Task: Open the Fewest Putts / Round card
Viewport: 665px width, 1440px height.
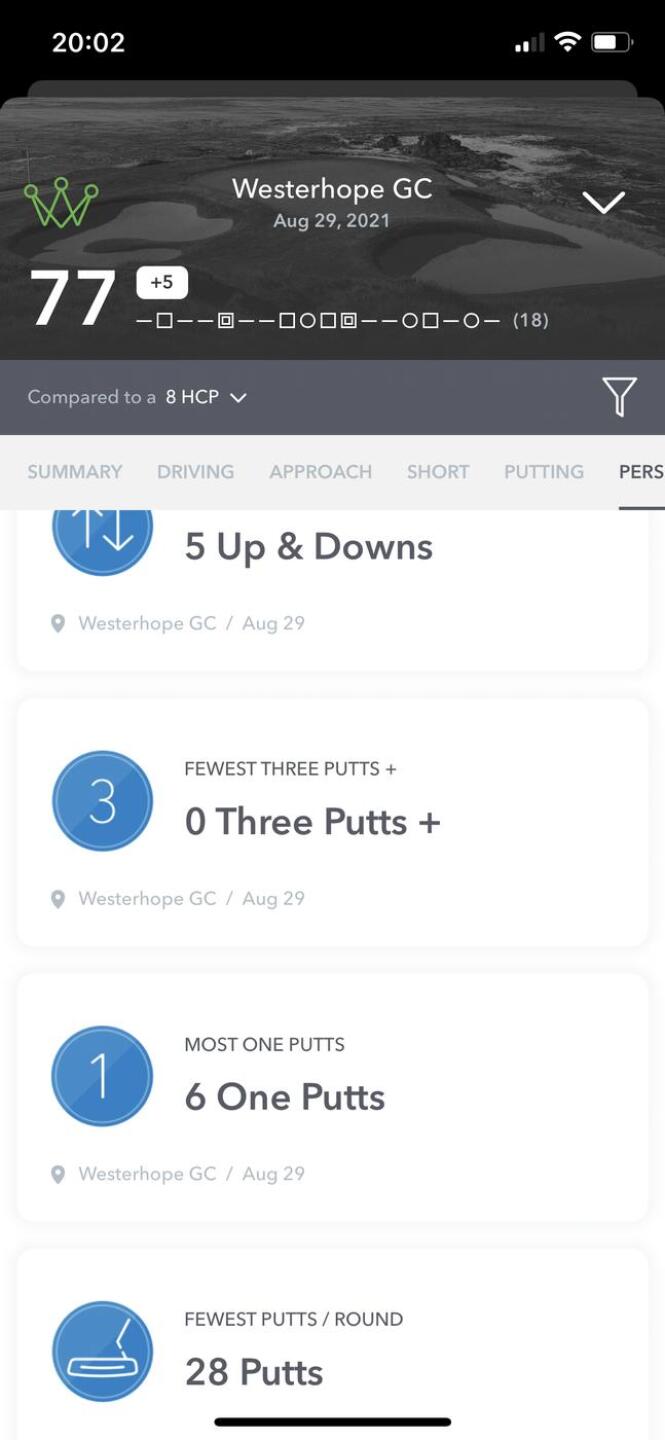Action: (x=332, y=1350)
